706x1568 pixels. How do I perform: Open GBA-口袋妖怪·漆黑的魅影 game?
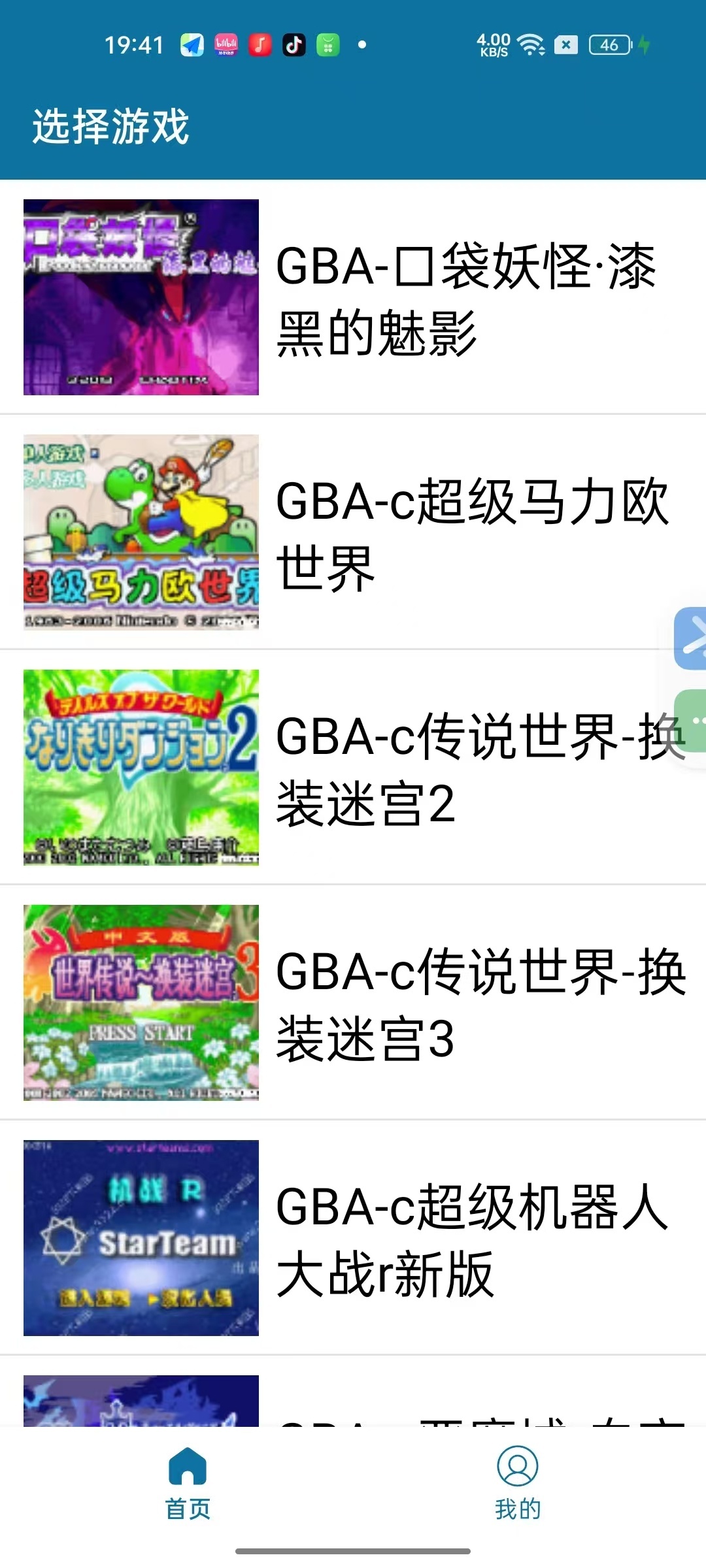(x=353, y=297)
